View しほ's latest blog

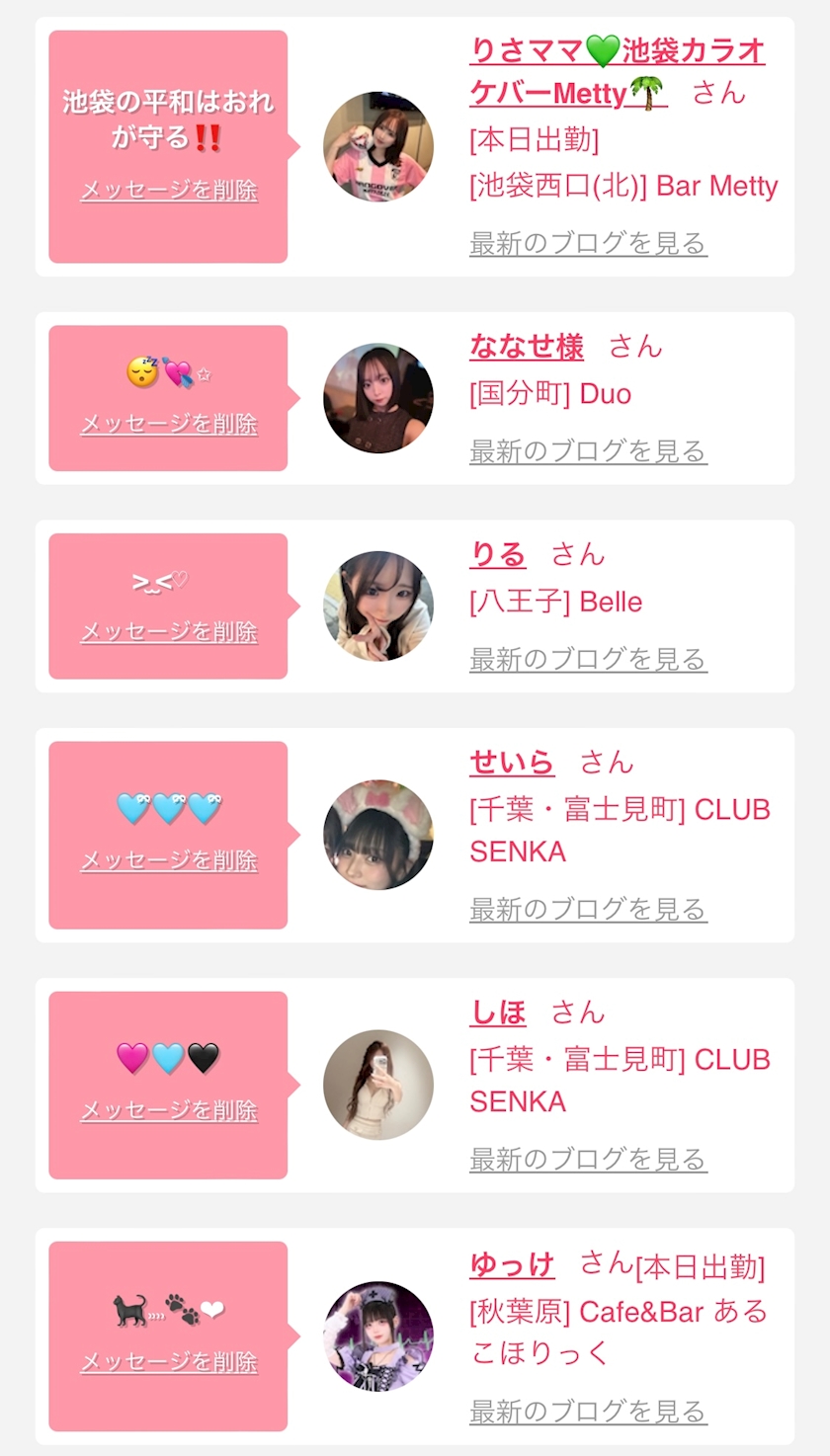pyautogui.click(x=588, y=1159)
